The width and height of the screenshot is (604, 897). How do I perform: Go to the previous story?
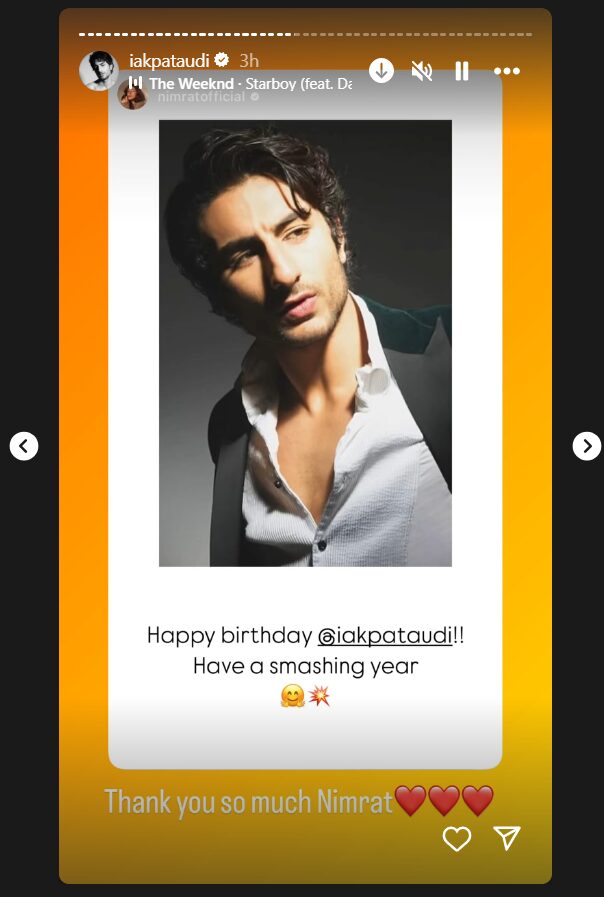pyautogui.click(x=24, y=446)
